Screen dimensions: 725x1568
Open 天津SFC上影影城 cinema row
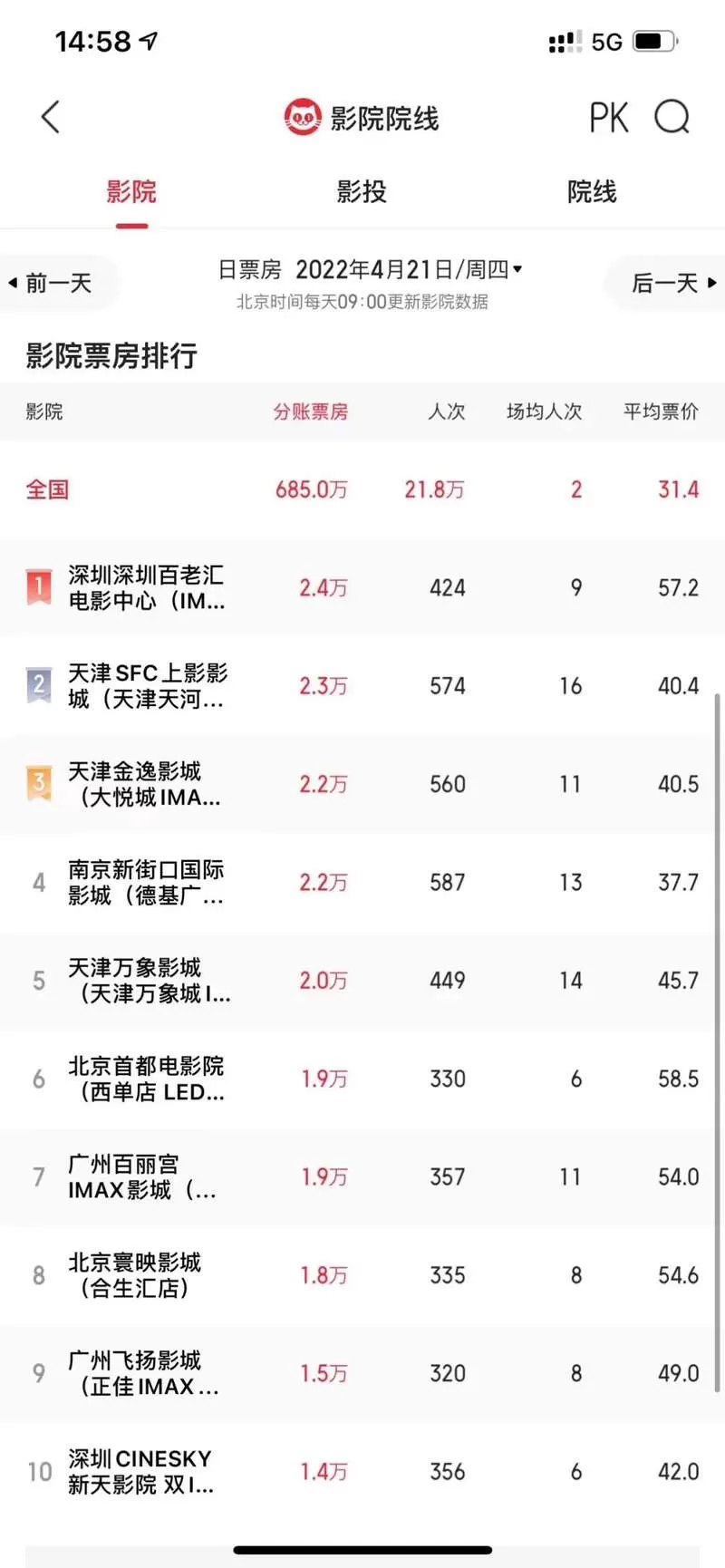pyautogui.click(x=362, y=686)
